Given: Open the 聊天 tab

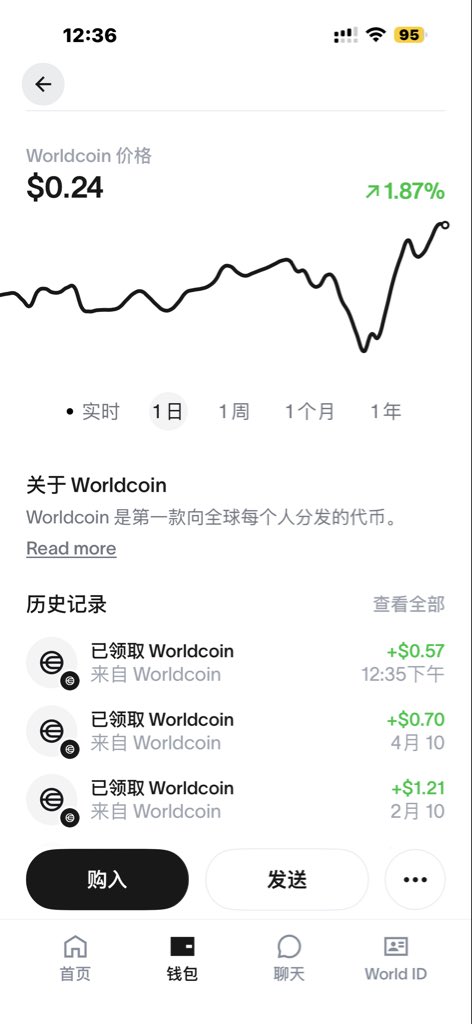Looking at the screenshot, I should pyautogui.click(x=289, y=958).
